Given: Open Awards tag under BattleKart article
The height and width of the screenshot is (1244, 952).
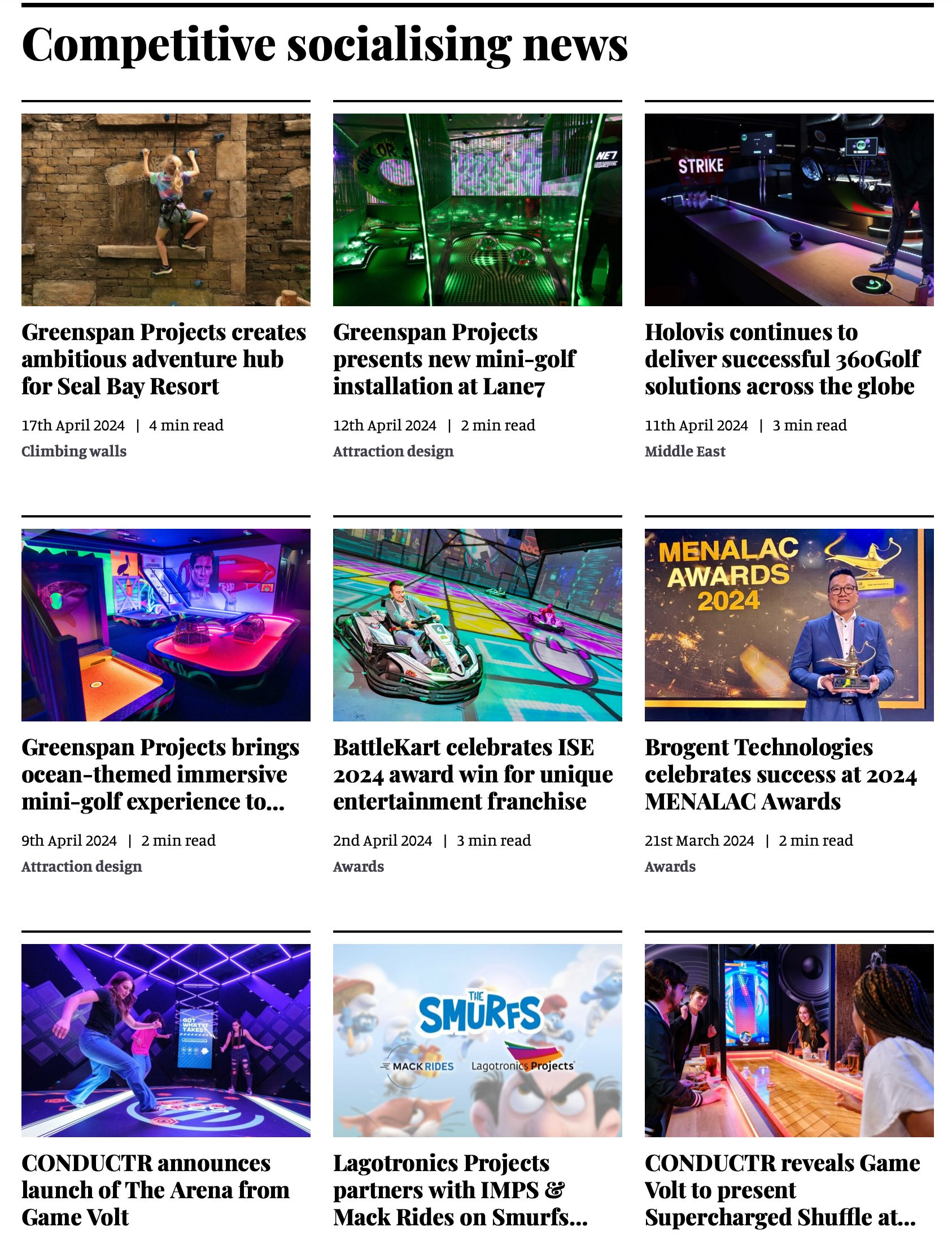Looking at the screenshot, I should point(358,867).
